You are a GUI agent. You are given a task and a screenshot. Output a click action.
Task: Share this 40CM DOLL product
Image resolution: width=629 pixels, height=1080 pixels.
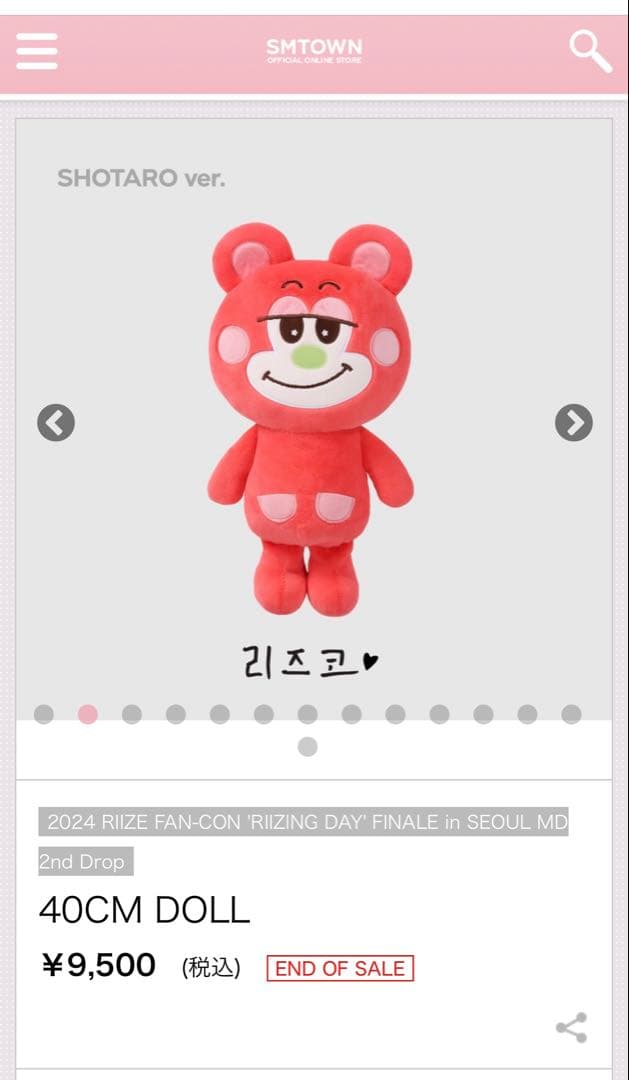click(571, 1027)
